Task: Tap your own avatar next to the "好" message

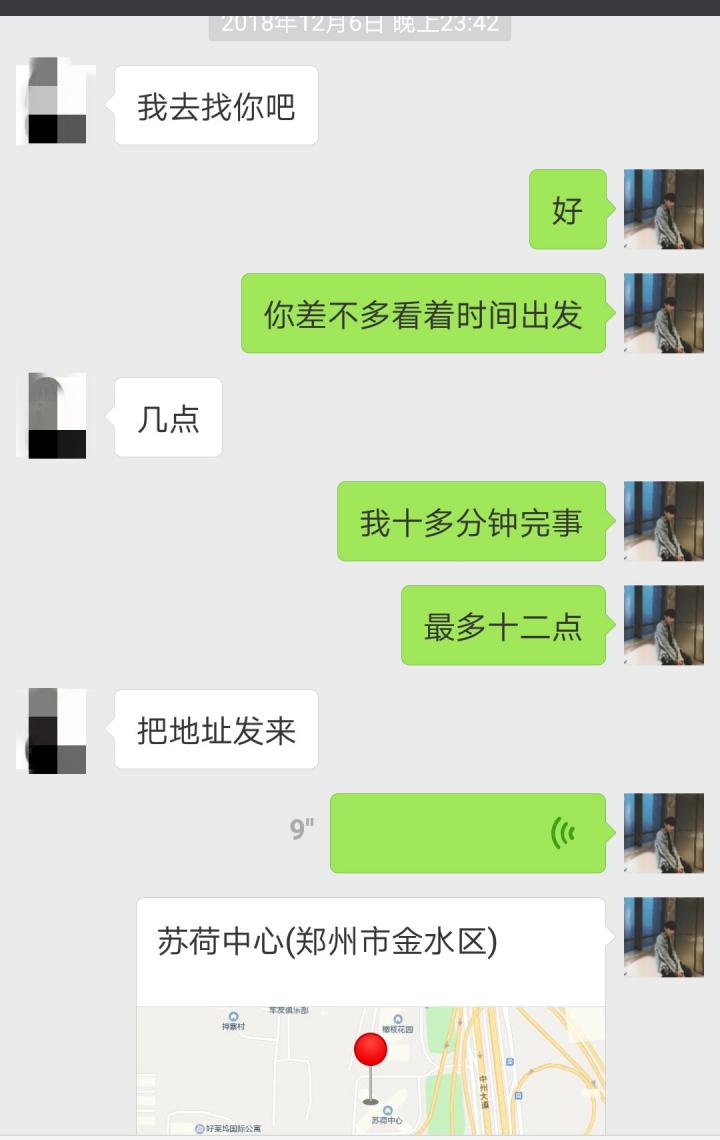Action: [x=663, y=212]
